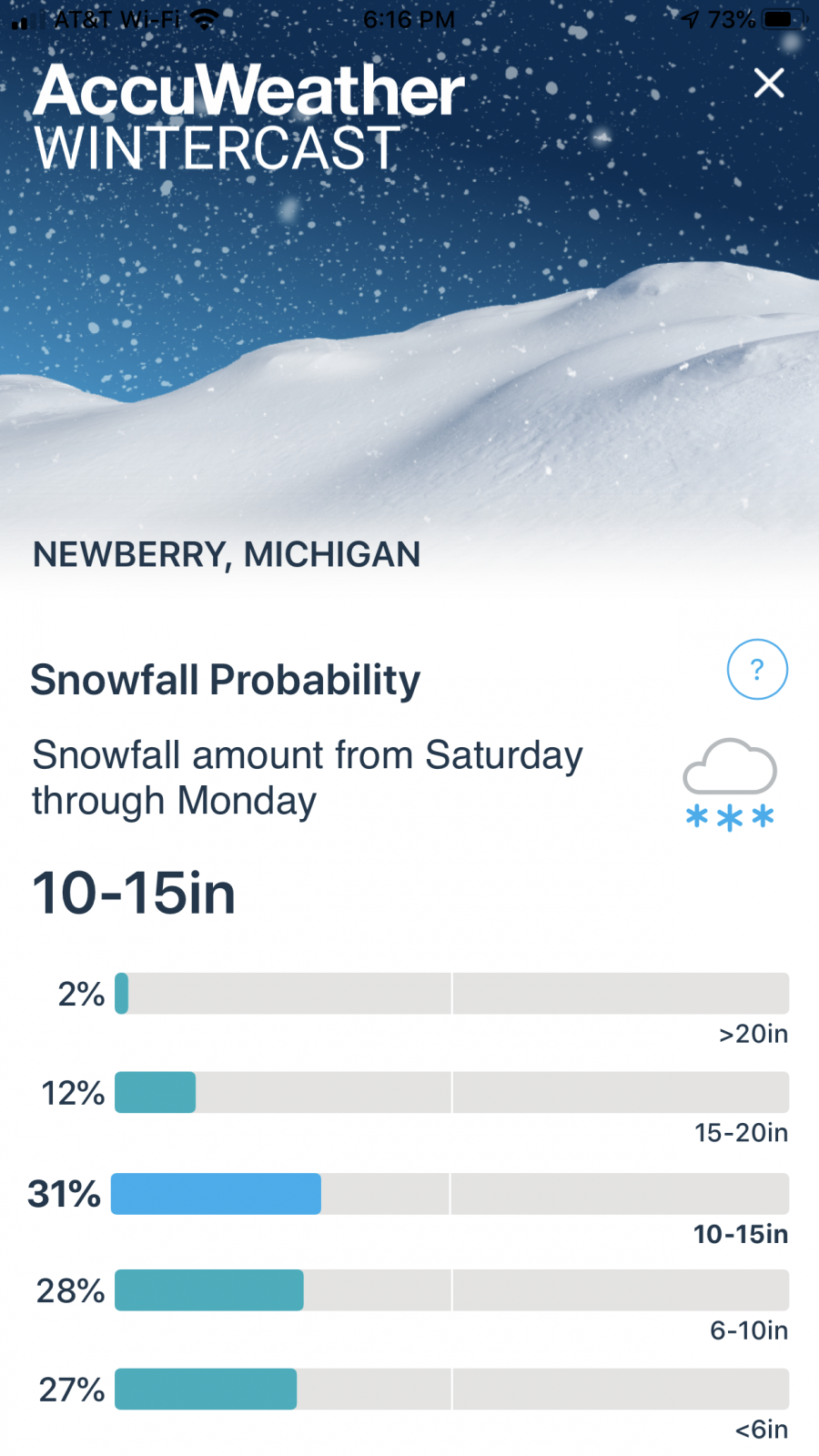The height and width of the screenshot is (1456, 819).
Task: Close the WinterCast screen
Action: pos(769,83)
